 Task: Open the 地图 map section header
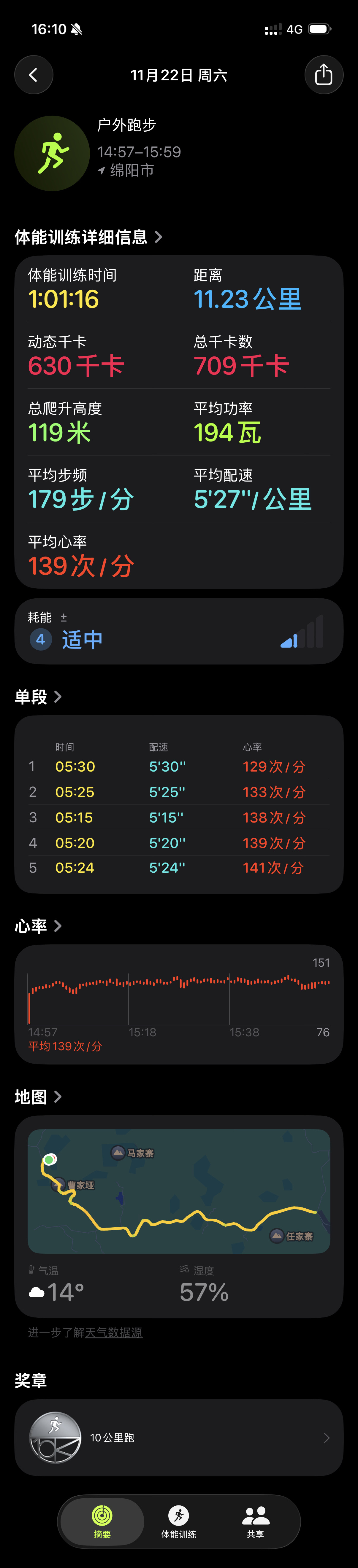tap(38, 1097)
